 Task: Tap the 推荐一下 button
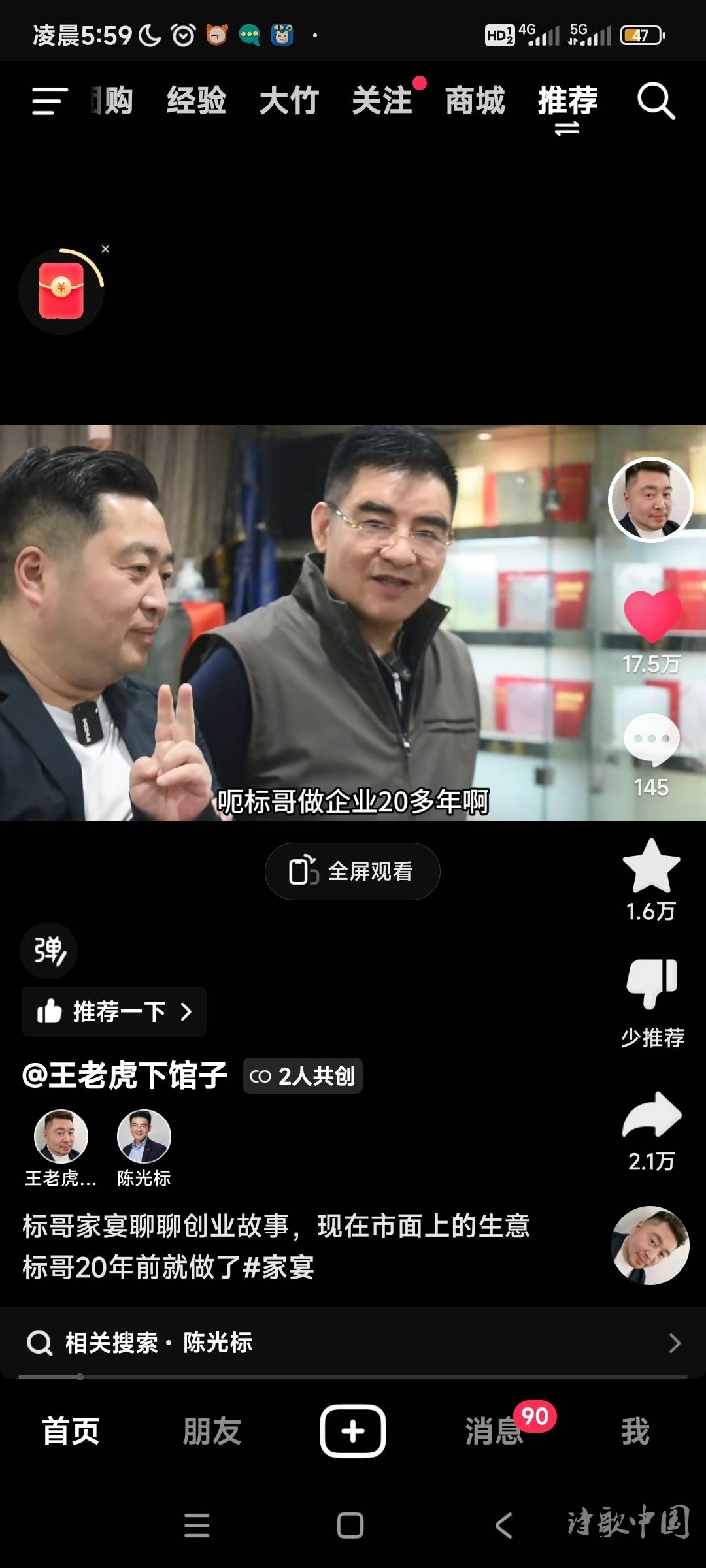pos(114,1012)
